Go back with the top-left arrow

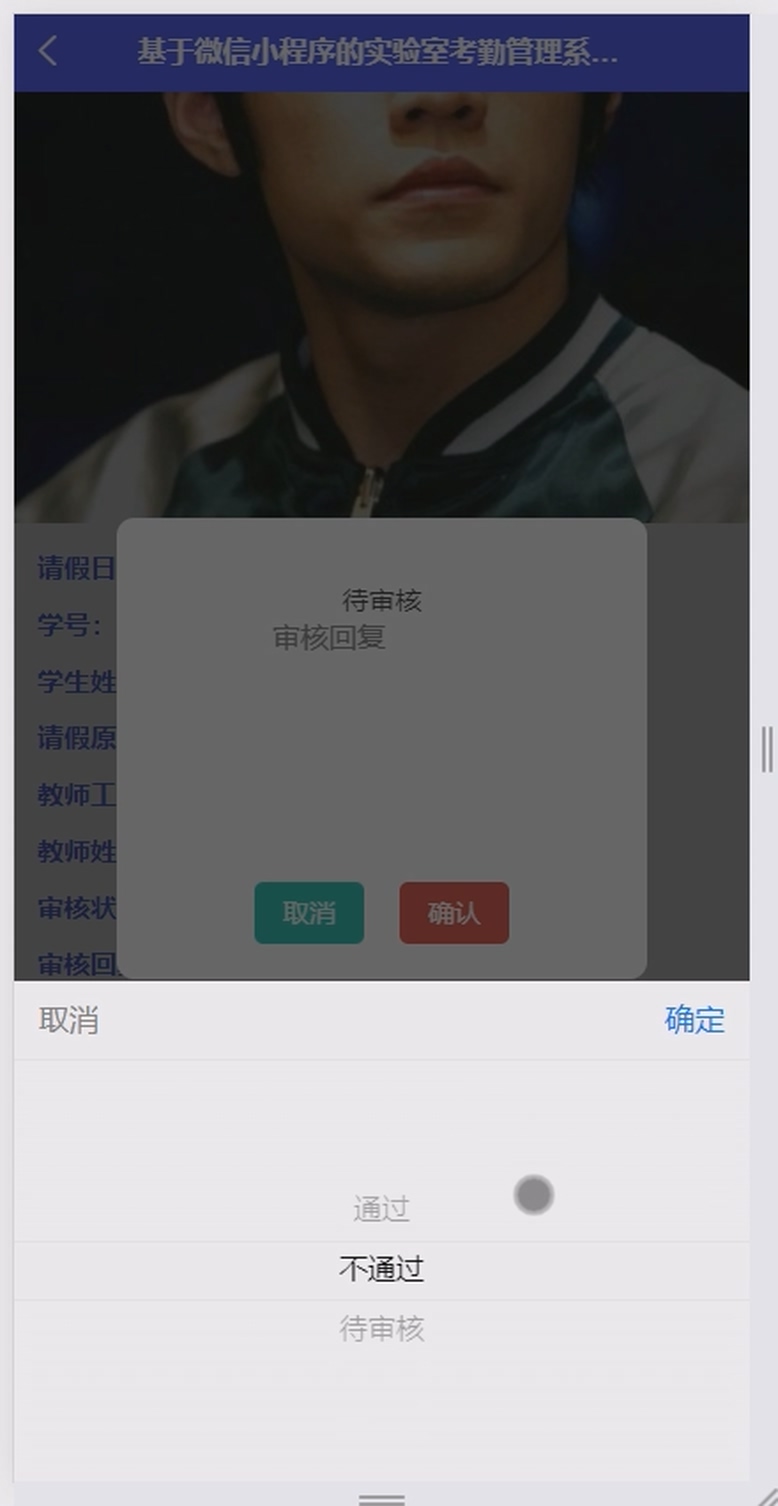[47, 51]
